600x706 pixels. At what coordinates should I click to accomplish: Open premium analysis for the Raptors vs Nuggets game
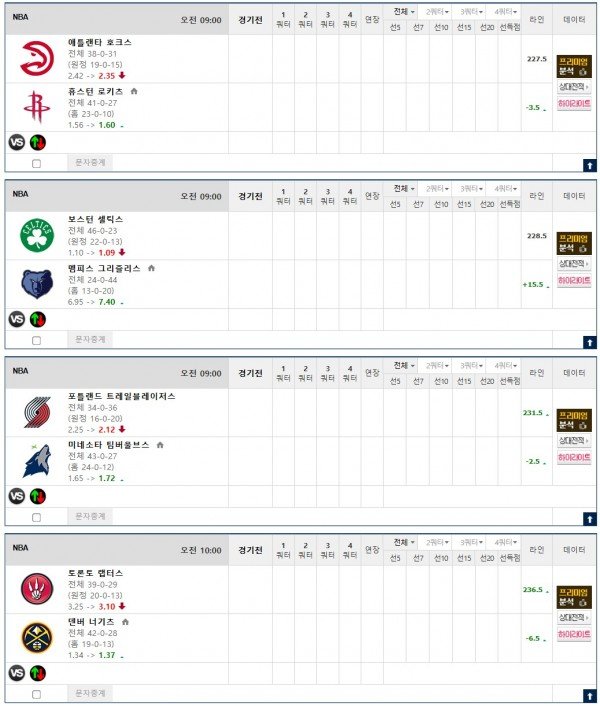tap(573, 597)
